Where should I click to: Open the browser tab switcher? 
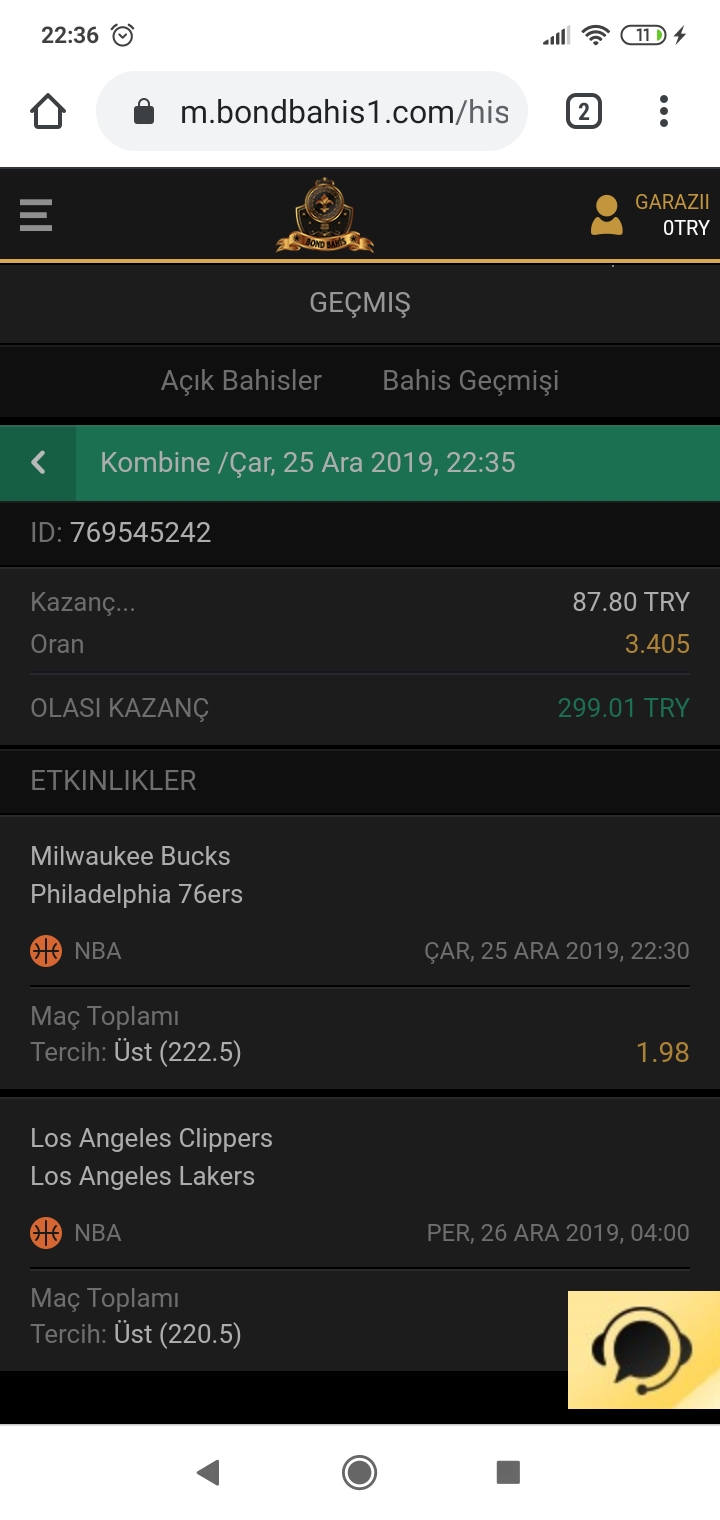584,111
